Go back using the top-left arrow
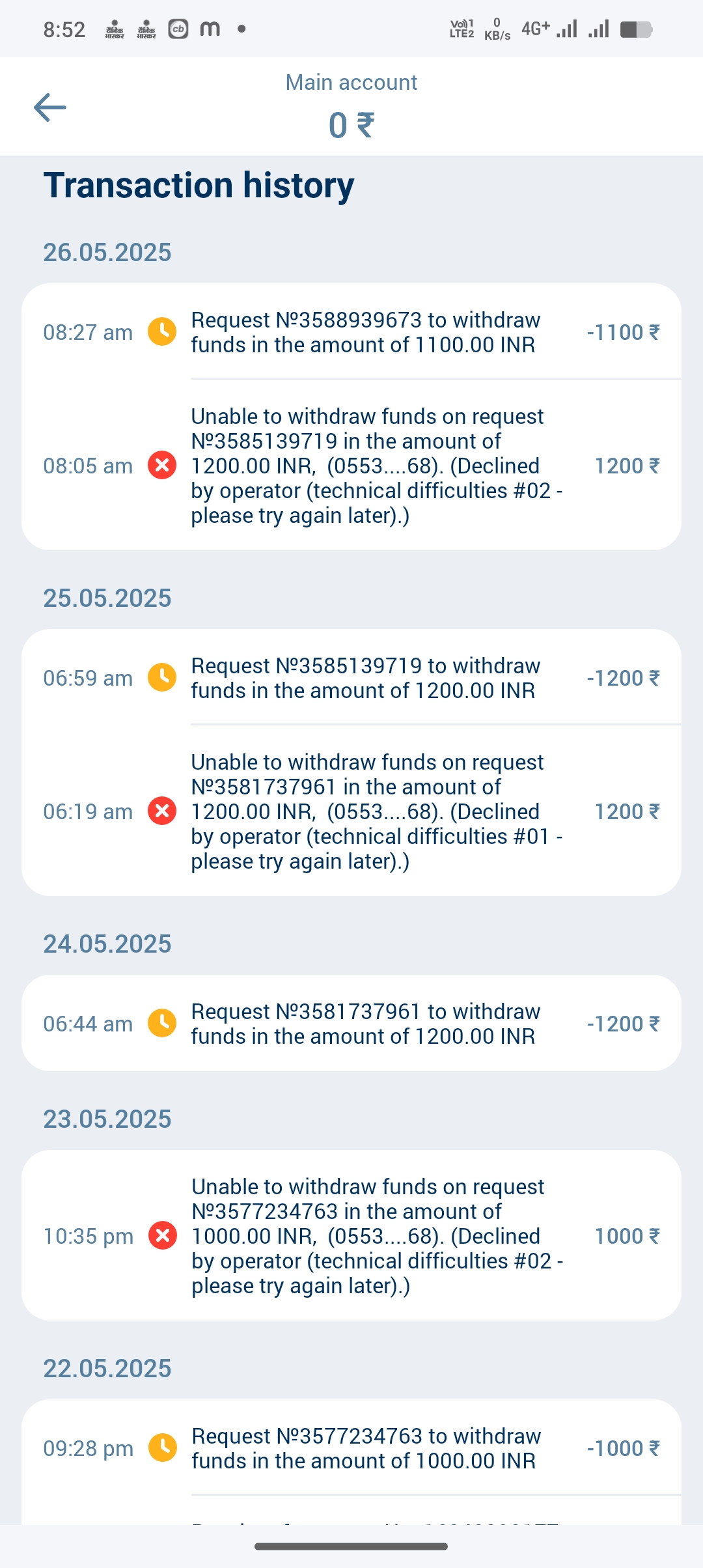703x1568 pixels. [x=50, y=107]
